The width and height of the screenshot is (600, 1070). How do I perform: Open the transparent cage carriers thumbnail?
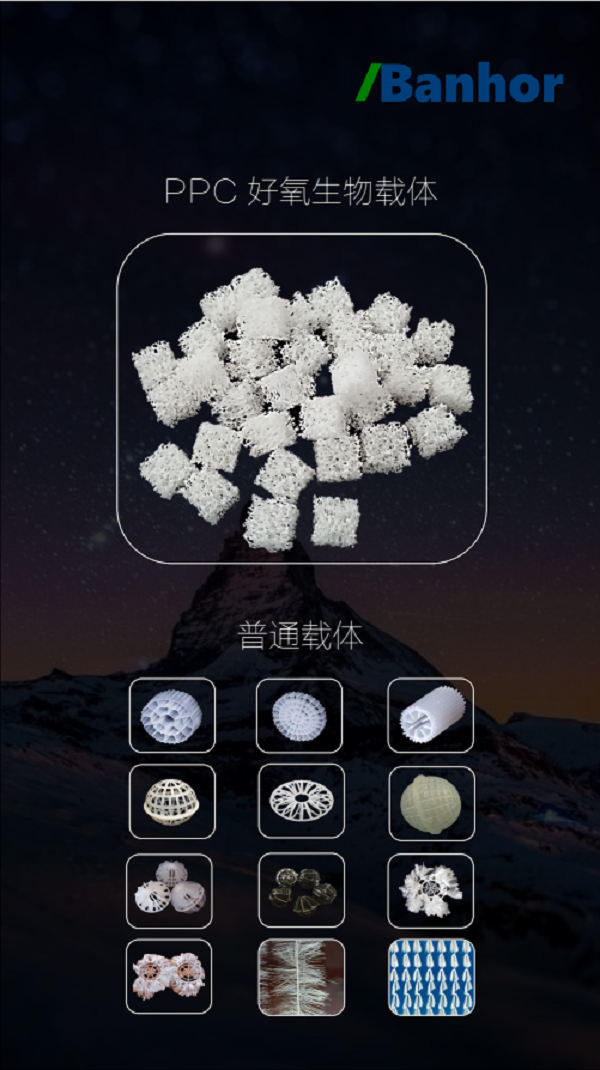(x=300, y=890)
